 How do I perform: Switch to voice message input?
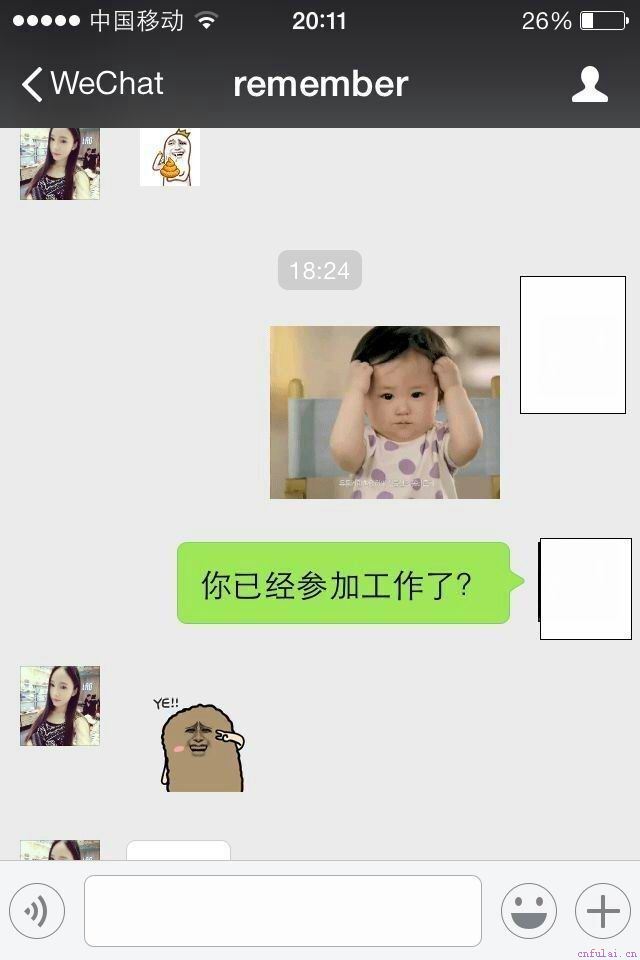click(37, 911)
